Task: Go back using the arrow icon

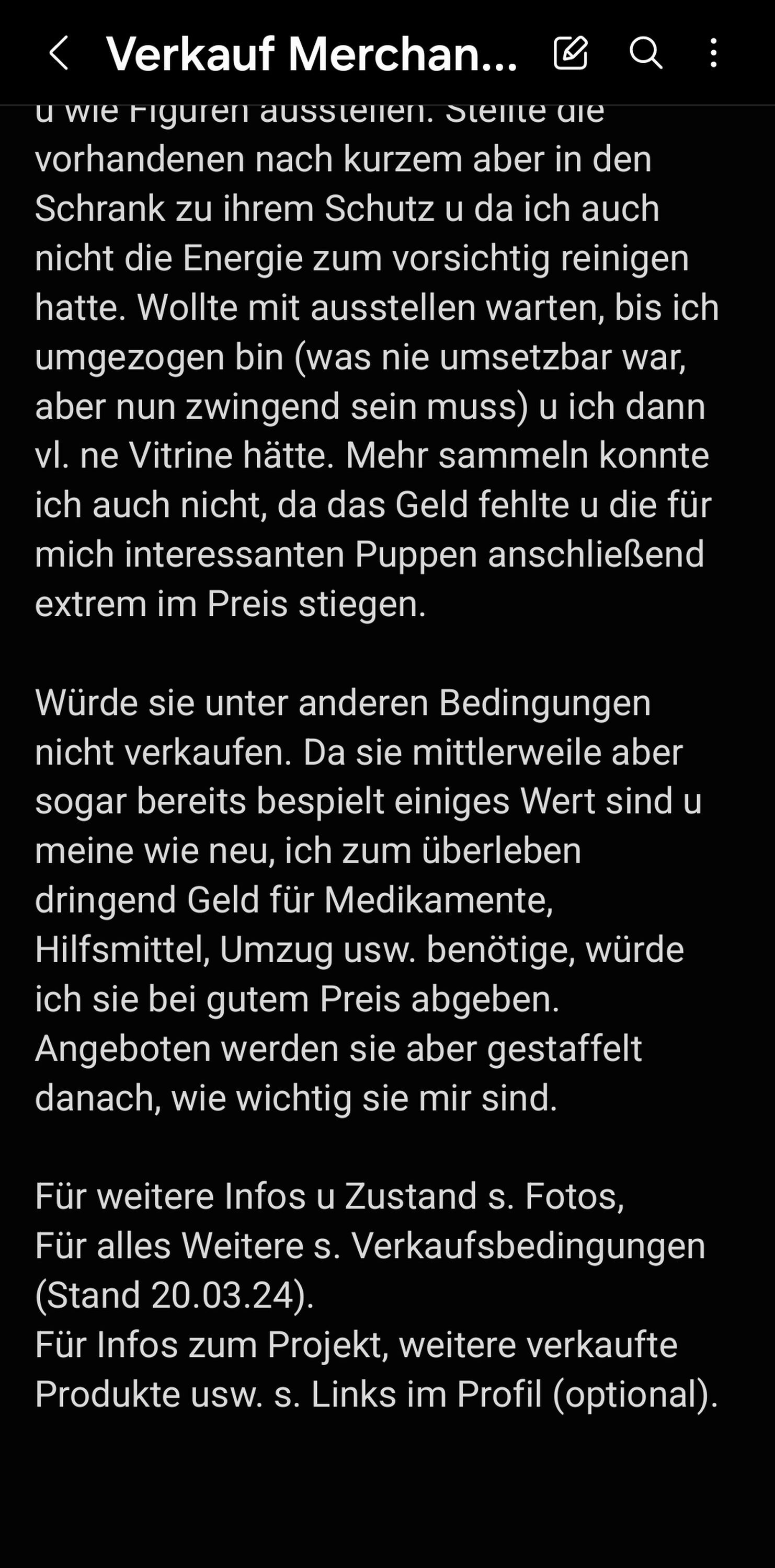Action: click(x=59, y=53)
